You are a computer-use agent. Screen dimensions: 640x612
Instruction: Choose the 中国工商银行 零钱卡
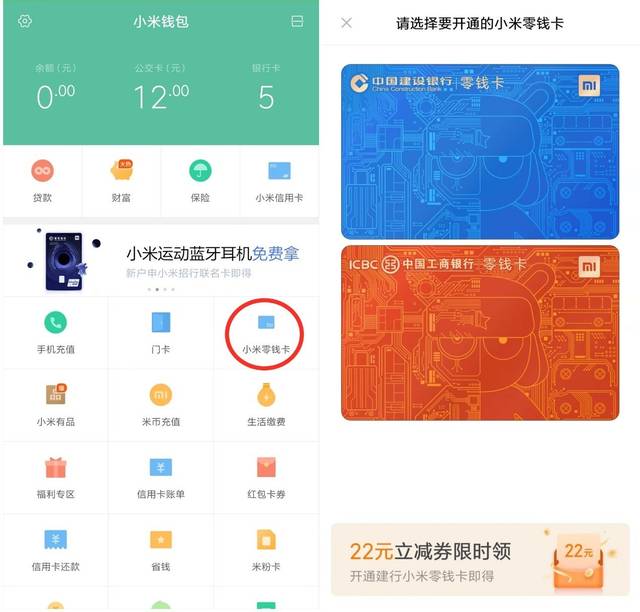click(x=480, y=333)
